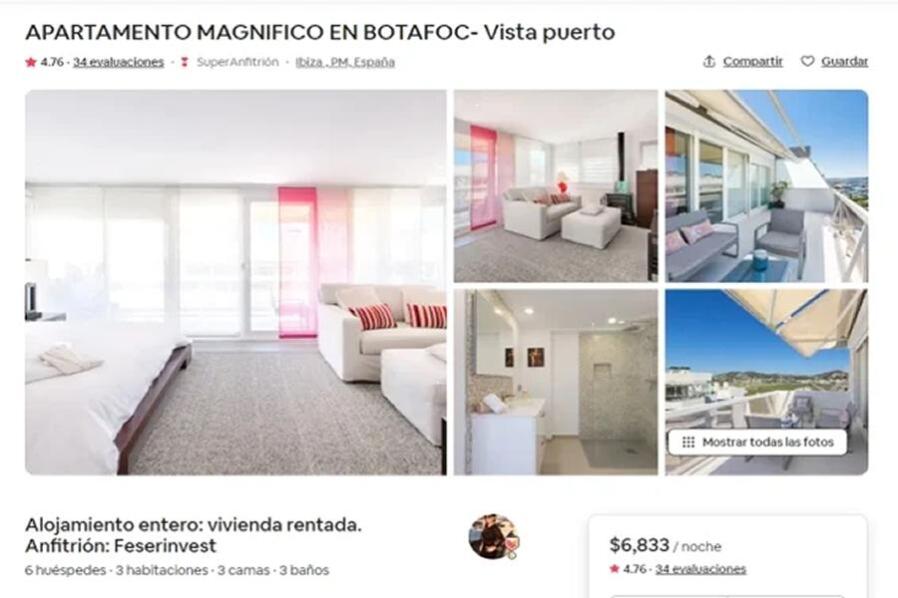Open the living room sofa photo
The height and width of the screenshot is (598, 898).
click(555, 186)
